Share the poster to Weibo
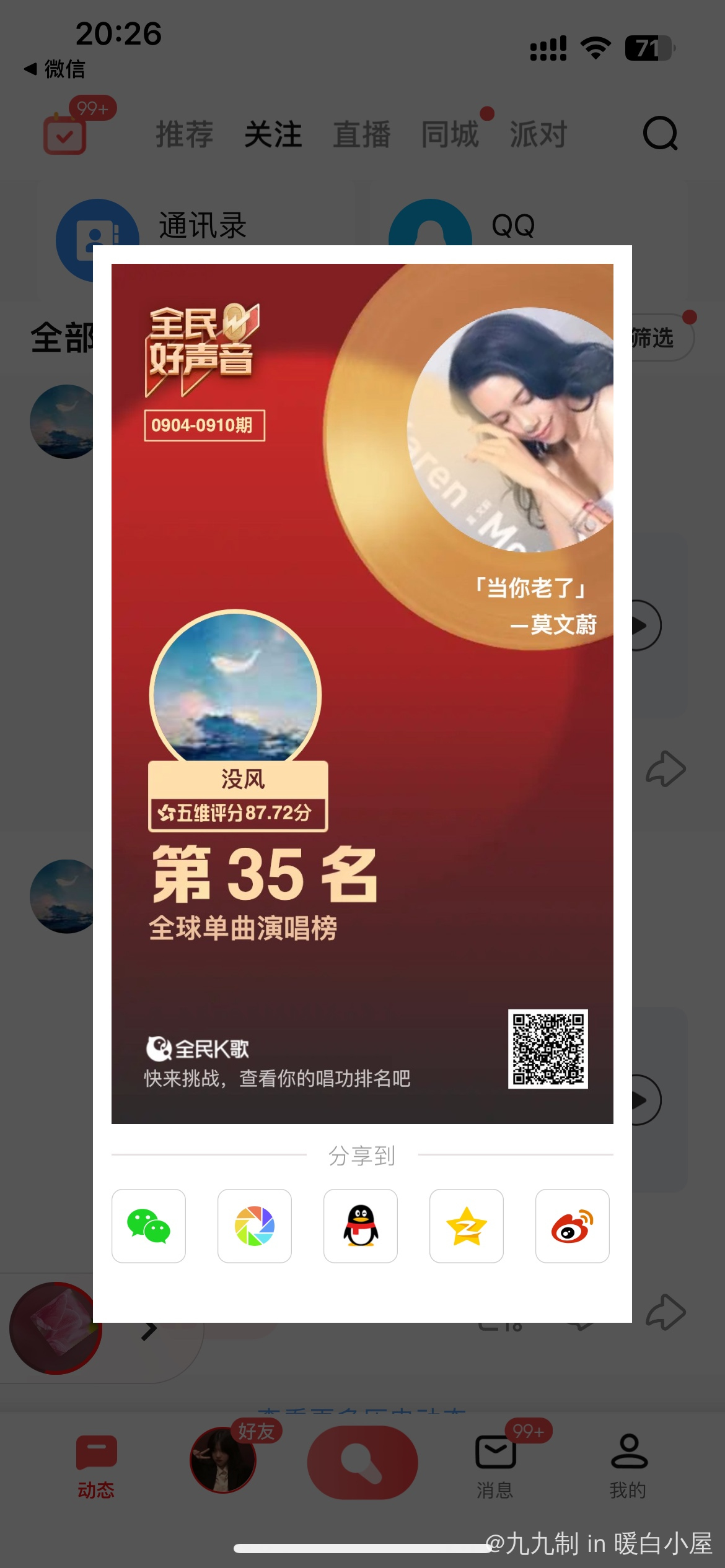The width and height of the screenshot is (725, 1568). coord(573,1226)
